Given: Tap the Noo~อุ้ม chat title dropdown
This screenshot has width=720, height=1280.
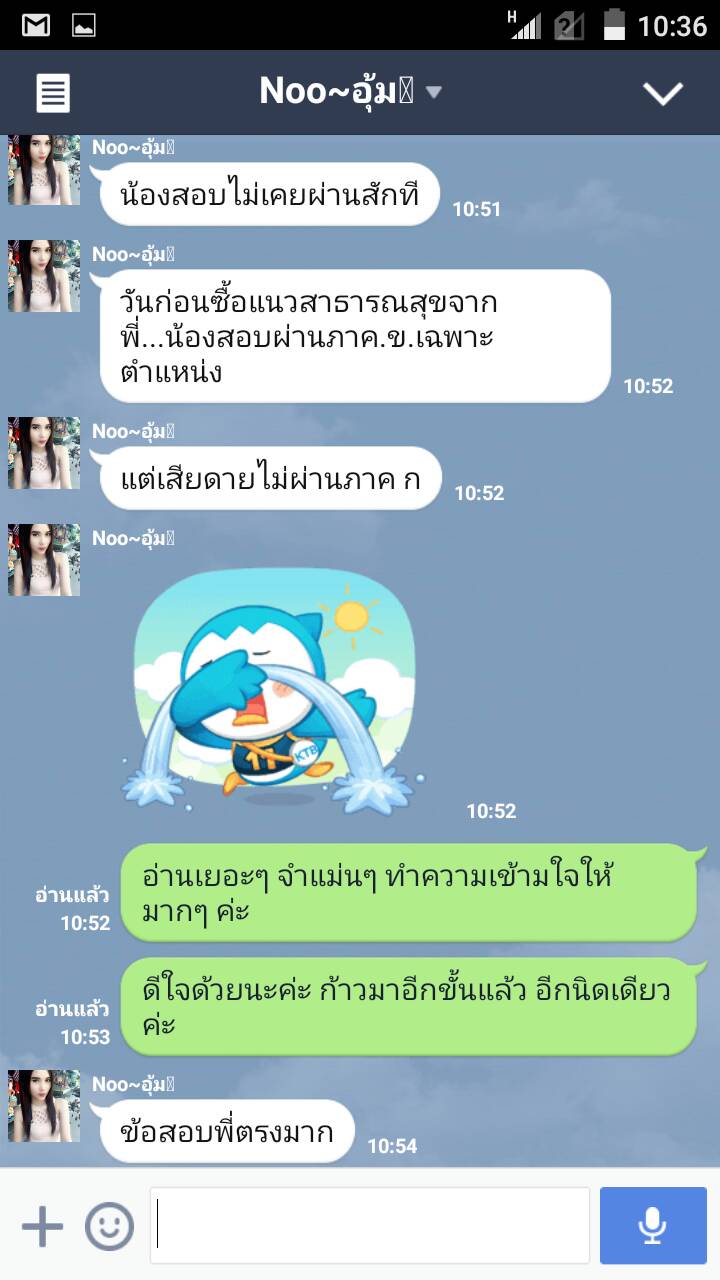Looking at the screenshot, I should [350, 92].
